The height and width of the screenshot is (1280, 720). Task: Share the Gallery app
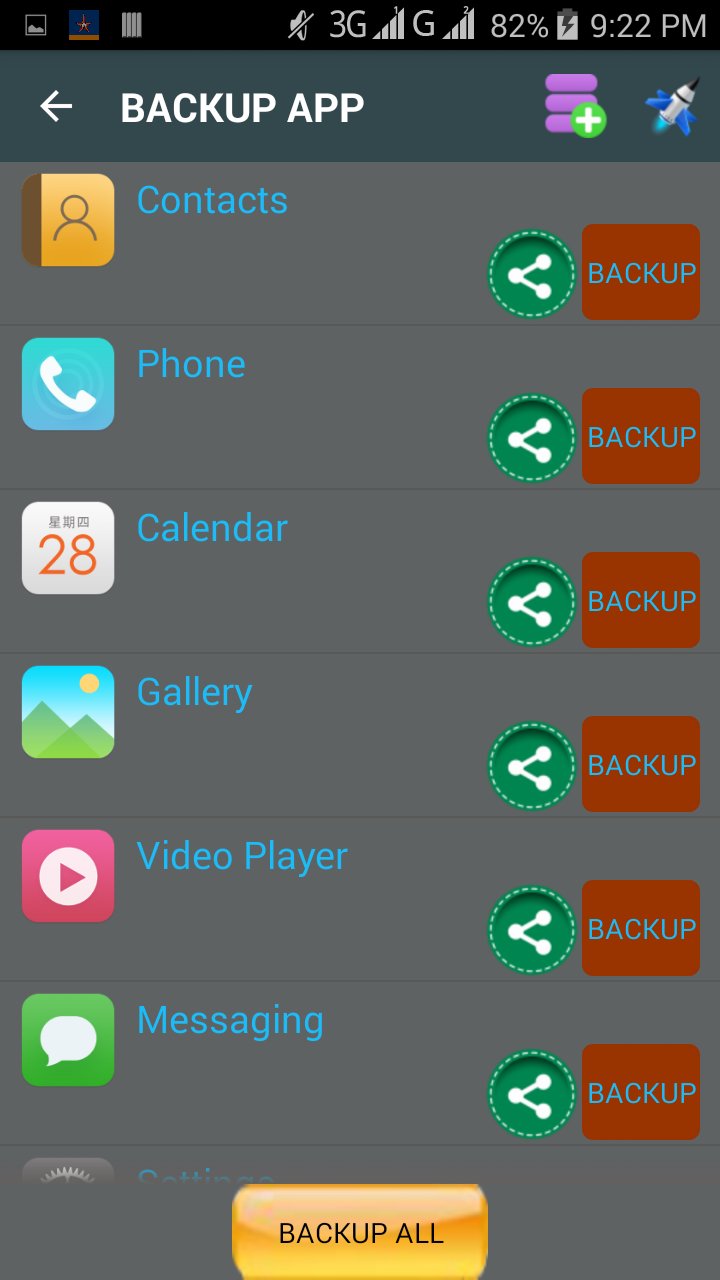[532, 766]
